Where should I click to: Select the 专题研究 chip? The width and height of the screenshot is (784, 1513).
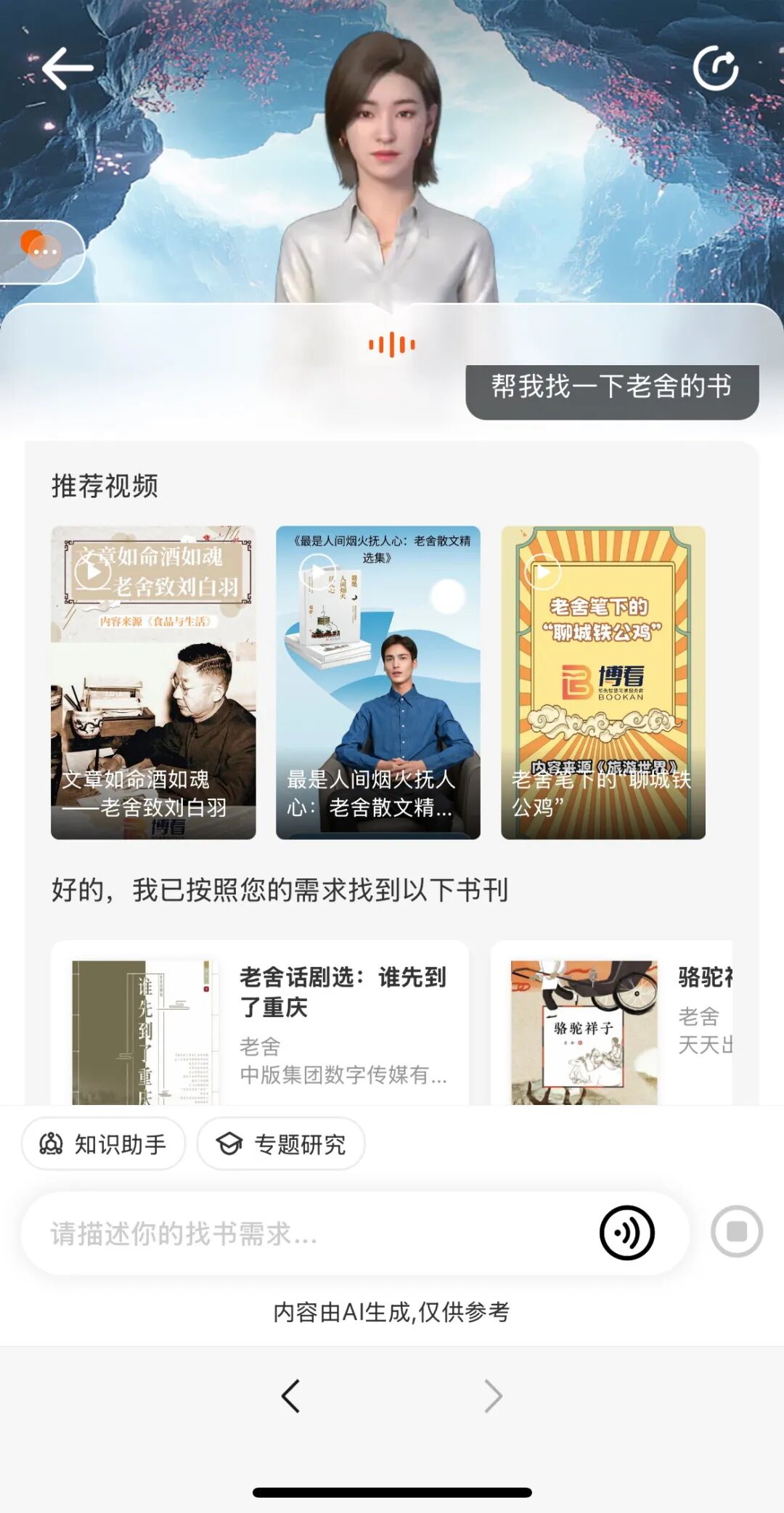pyautogui.click(x=281, y=1144)
